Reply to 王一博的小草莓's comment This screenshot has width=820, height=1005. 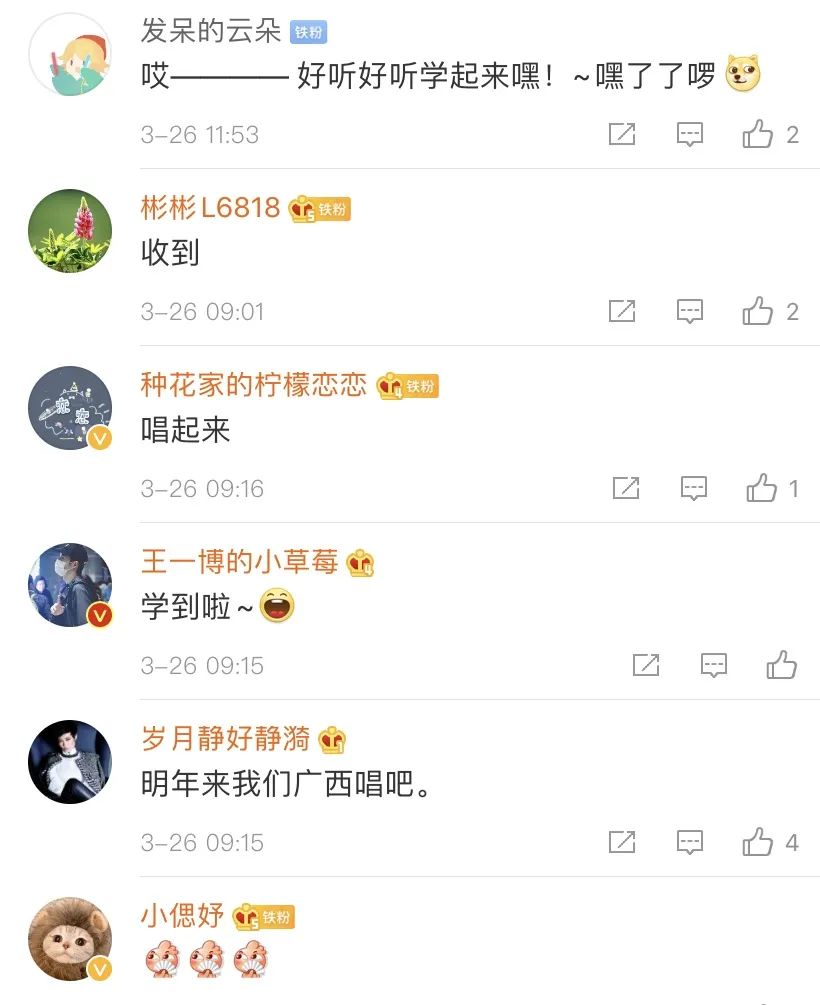[713, 665]
